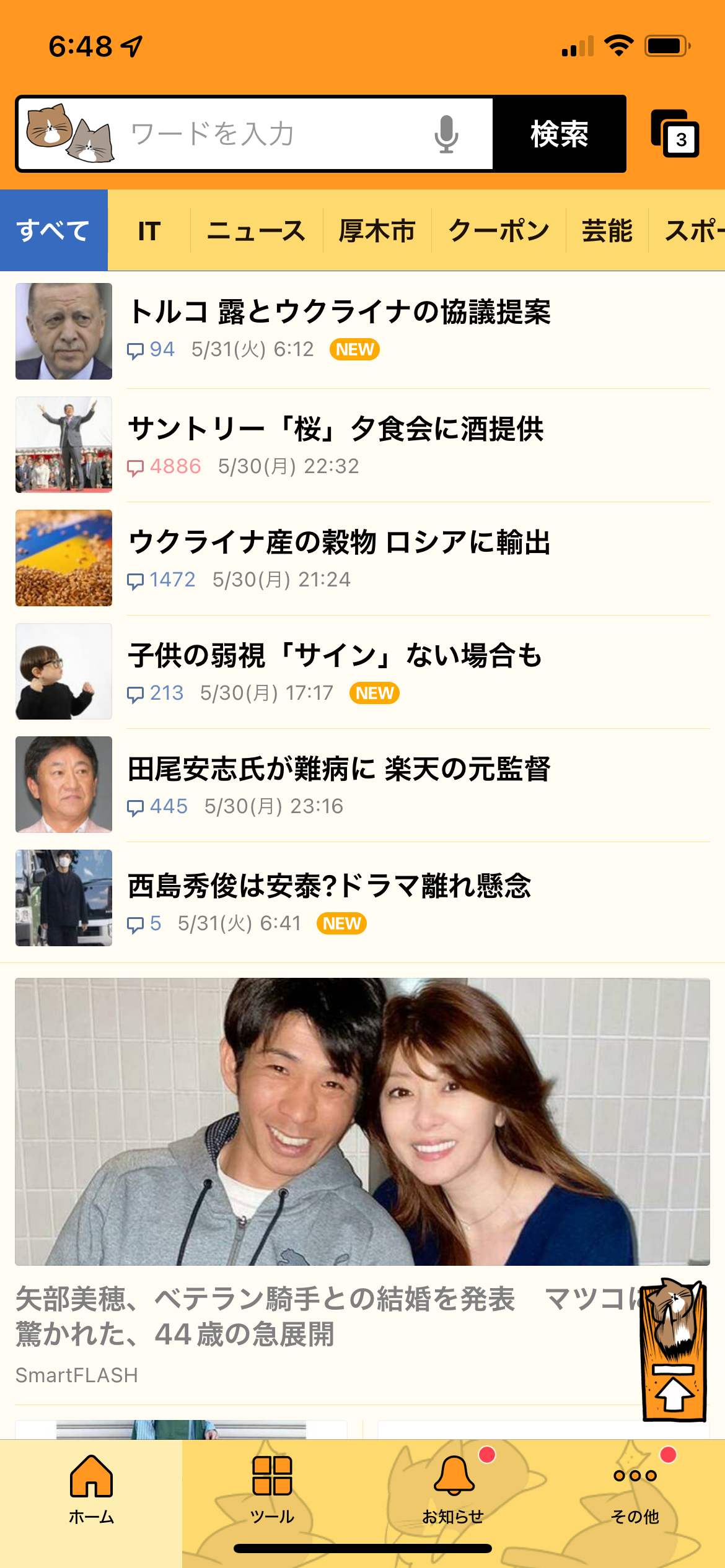Viewport: 725px width, 1568px height.
Task: Open 子供の弱視「サイン」ない場合も article
Action: 335,656
